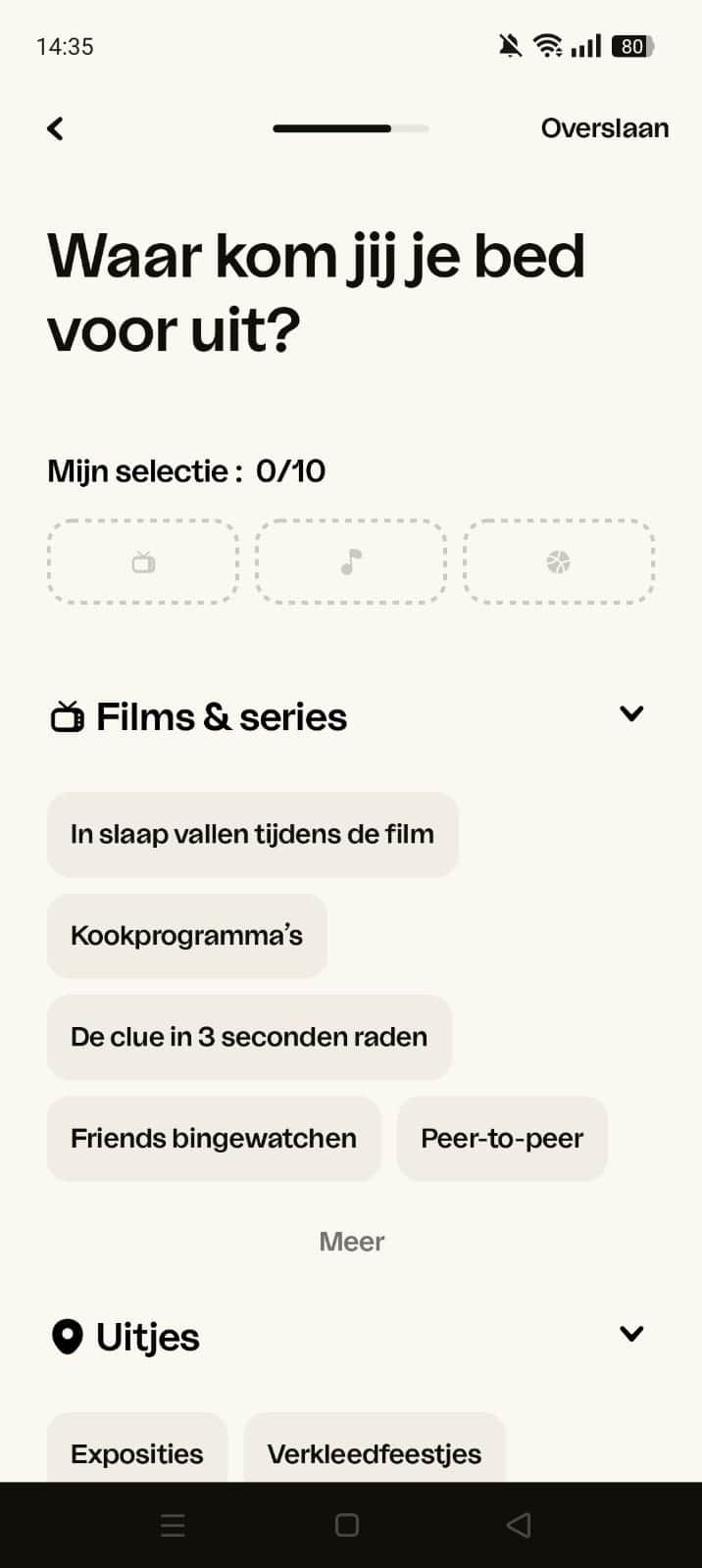Tap Overslaan to skip this step
The width and height of the screenshot is (702, 1568).
click(x=605, y=128)
